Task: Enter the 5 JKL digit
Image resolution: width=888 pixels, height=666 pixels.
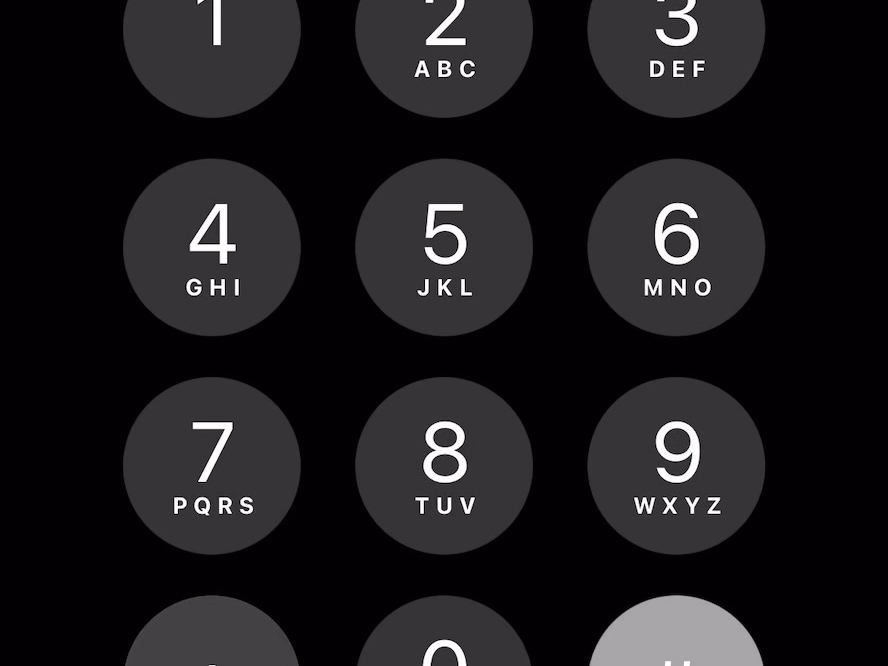Action: (x=444, y=247)
